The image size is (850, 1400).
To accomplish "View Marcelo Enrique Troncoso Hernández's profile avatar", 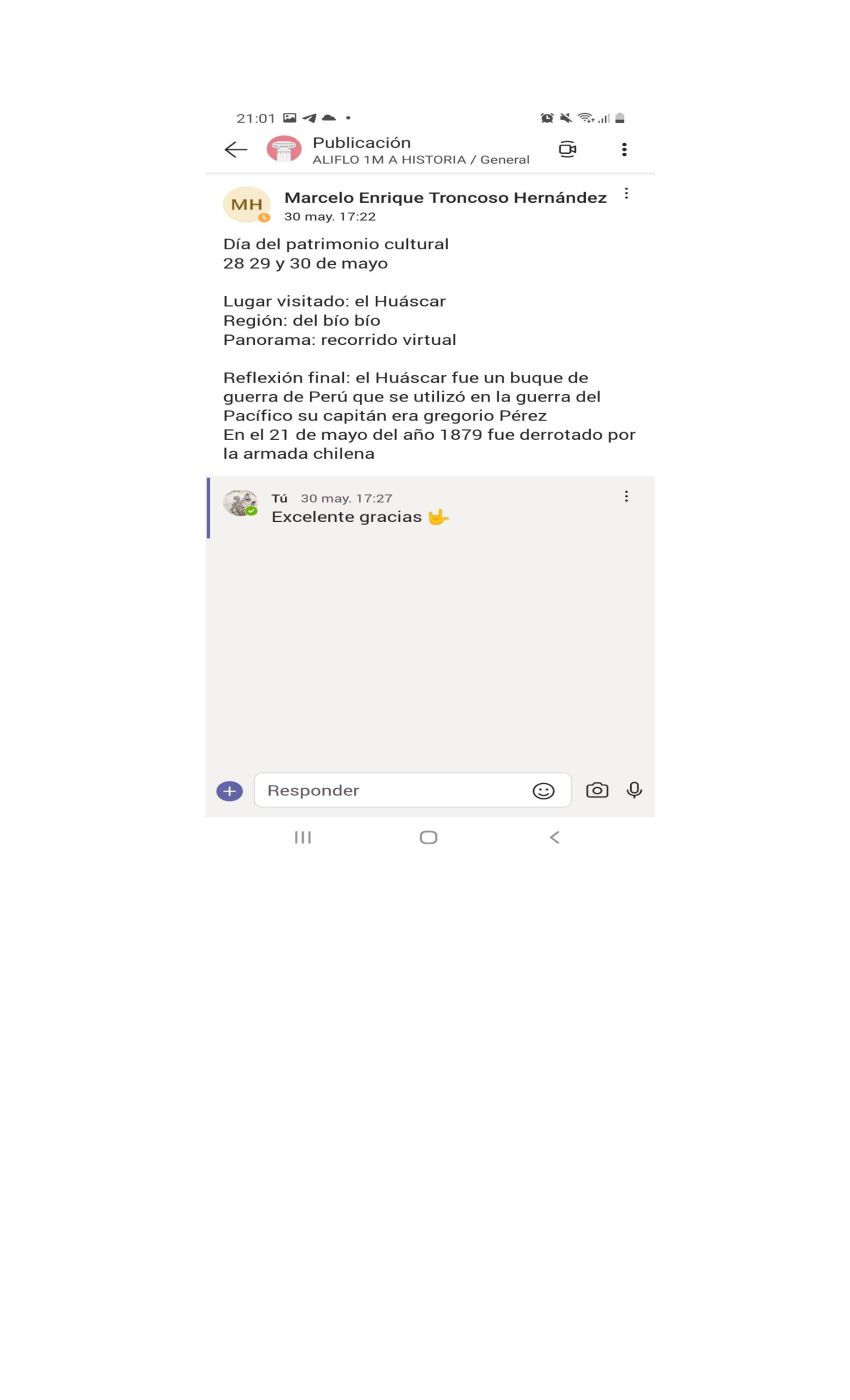I will pos(247,205).
